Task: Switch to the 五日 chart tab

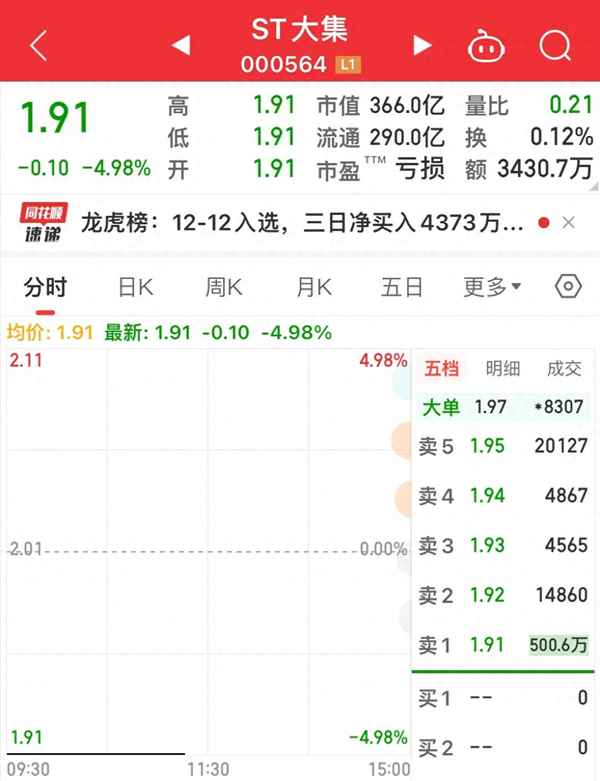Action: tap(402, 288)
